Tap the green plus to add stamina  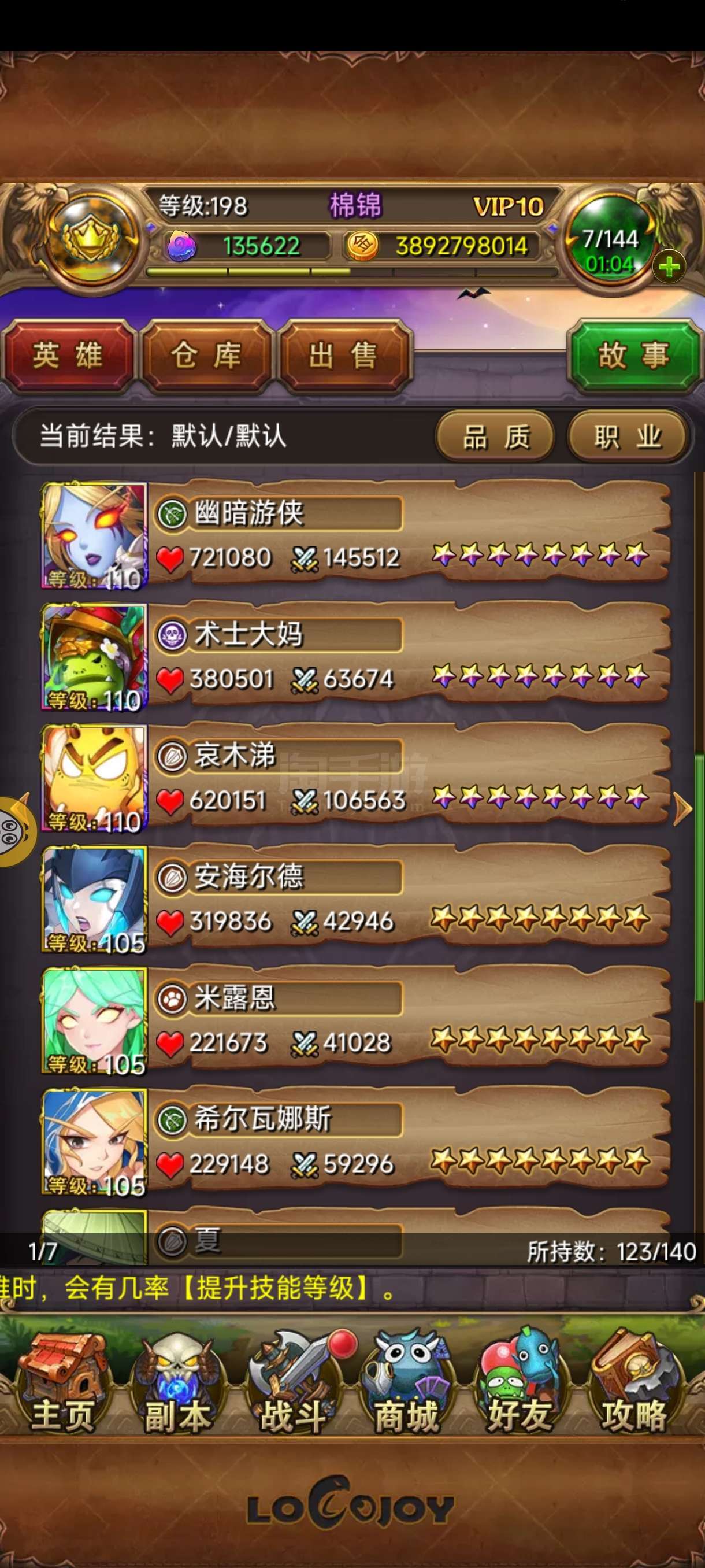(x=669, y=267)
